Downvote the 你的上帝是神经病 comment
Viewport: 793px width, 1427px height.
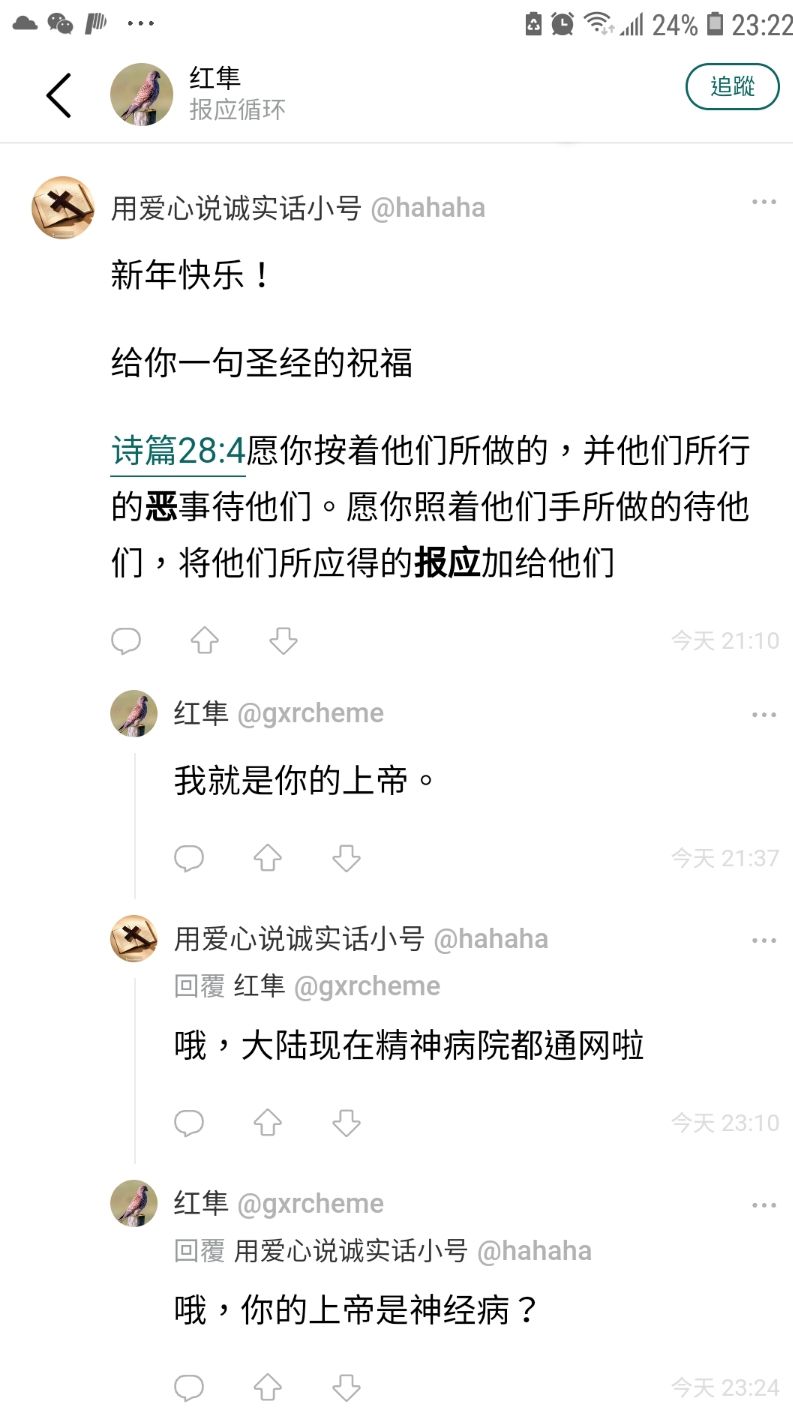(x=346, y=1388)
